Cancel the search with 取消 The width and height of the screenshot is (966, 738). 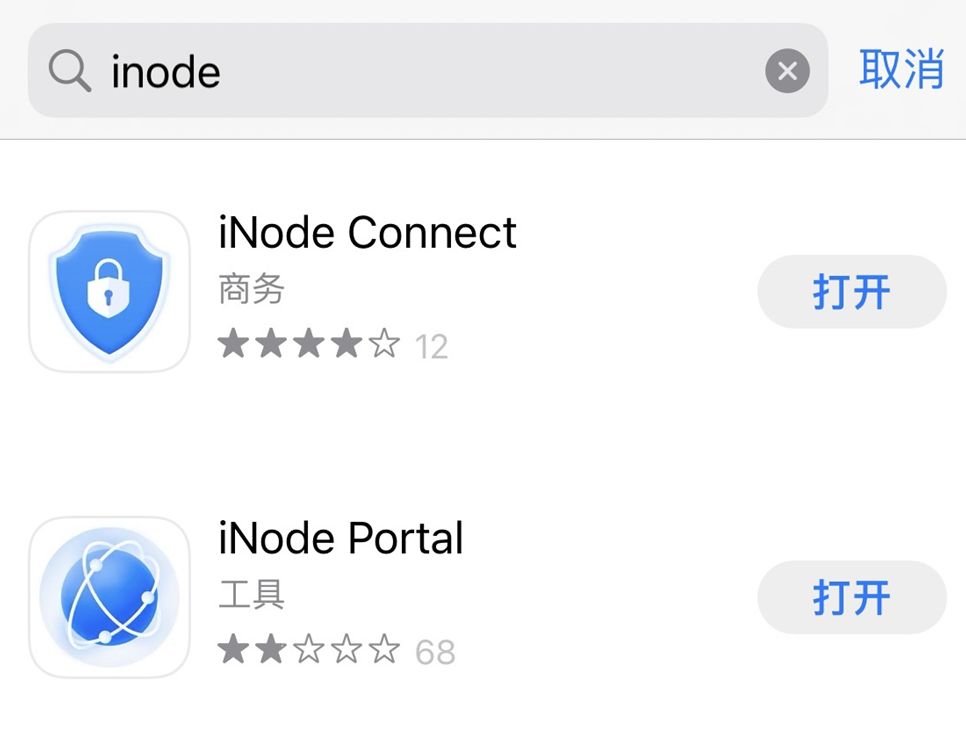pos(901,71)
